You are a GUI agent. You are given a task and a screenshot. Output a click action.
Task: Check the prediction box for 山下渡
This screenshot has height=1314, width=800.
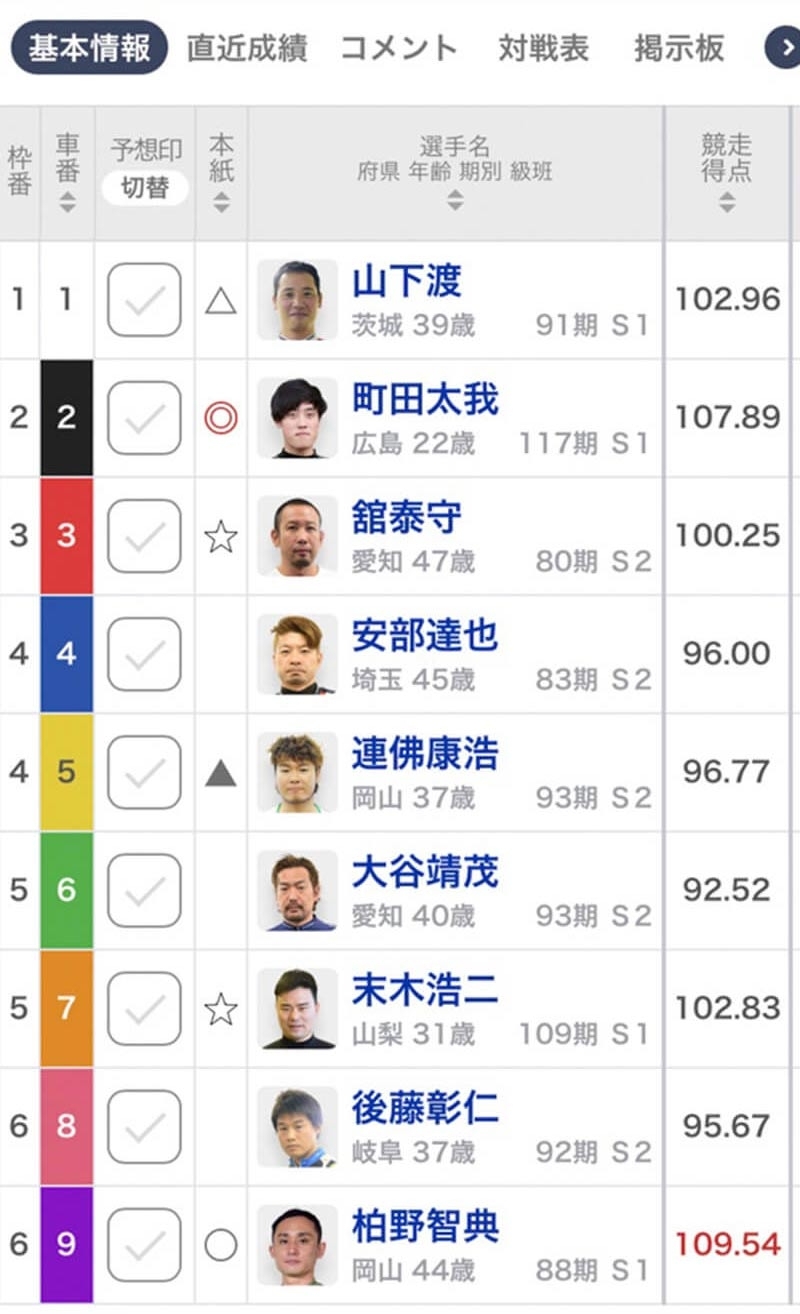click(144, 300)
